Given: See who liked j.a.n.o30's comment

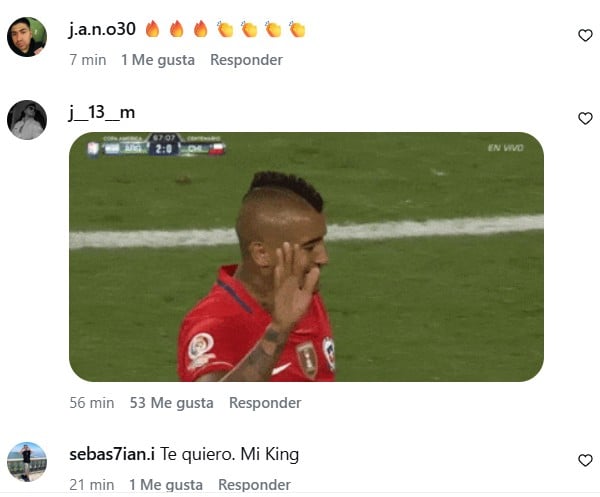Looking at the screenshot, I should coord(158,60).
